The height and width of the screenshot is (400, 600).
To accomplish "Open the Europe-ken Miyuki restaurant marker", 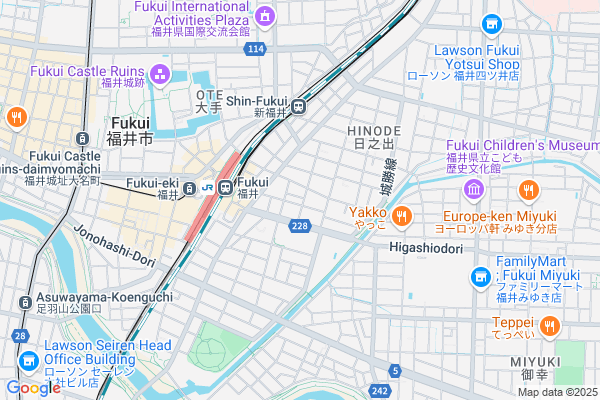I will (530, 189).
